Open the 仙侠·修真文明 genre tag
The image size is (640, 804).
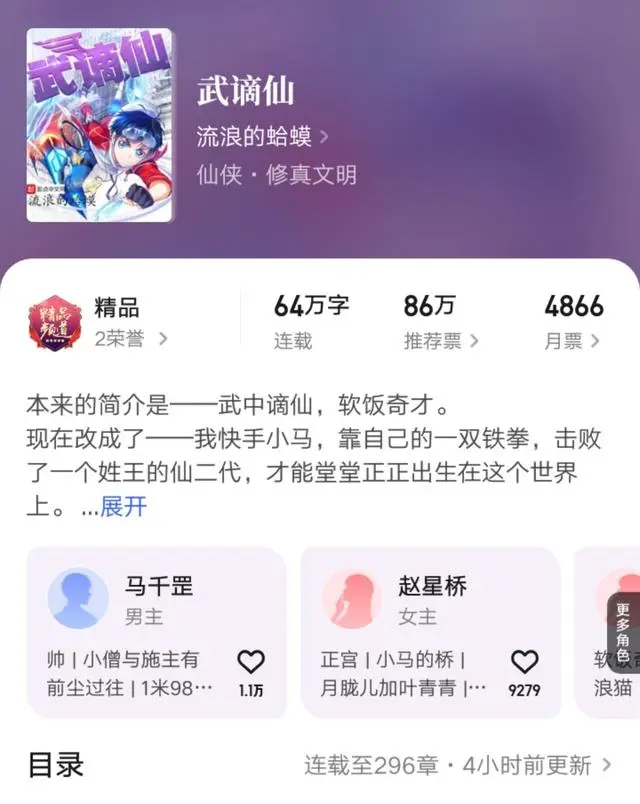click(277, 174)
